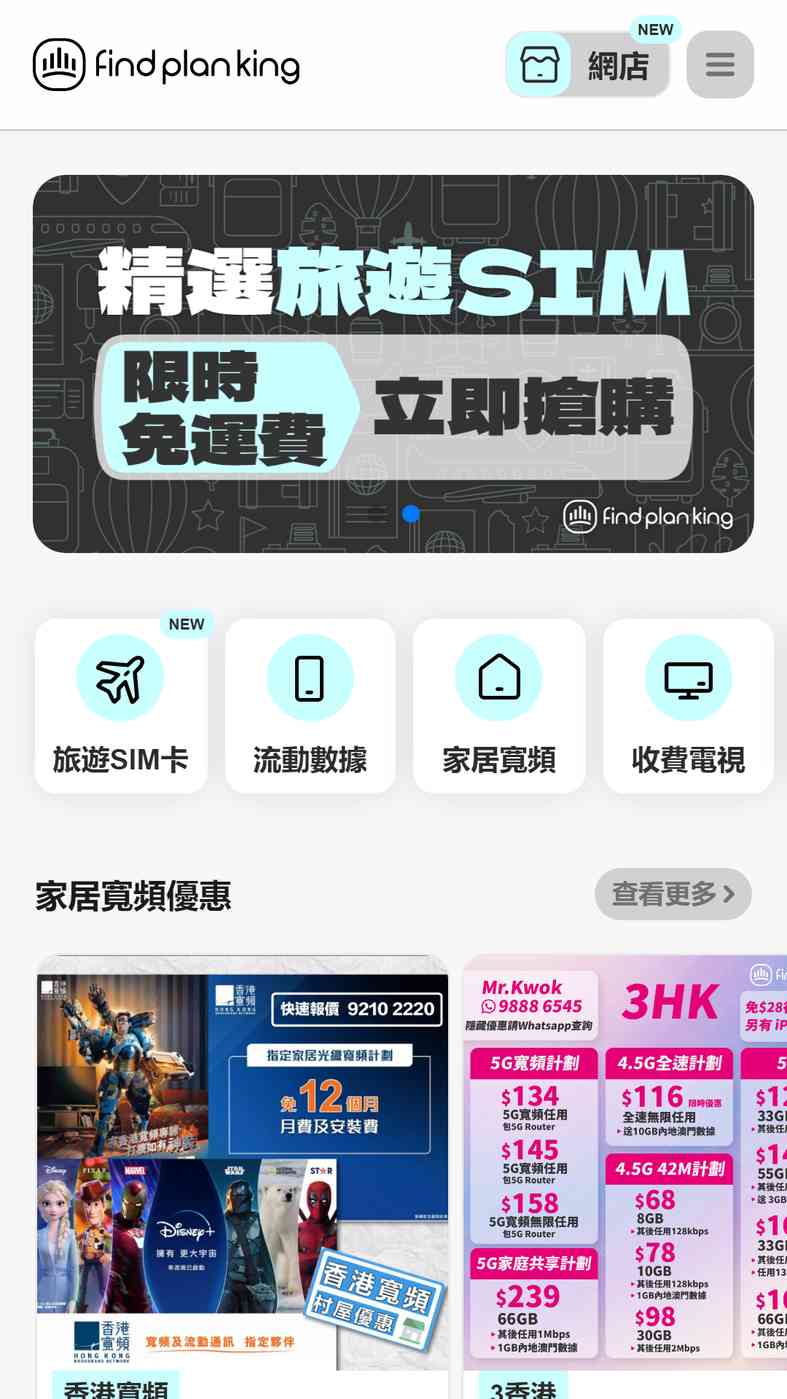
Task: Open the 家居寬頻 category
Action: point(499,706)
